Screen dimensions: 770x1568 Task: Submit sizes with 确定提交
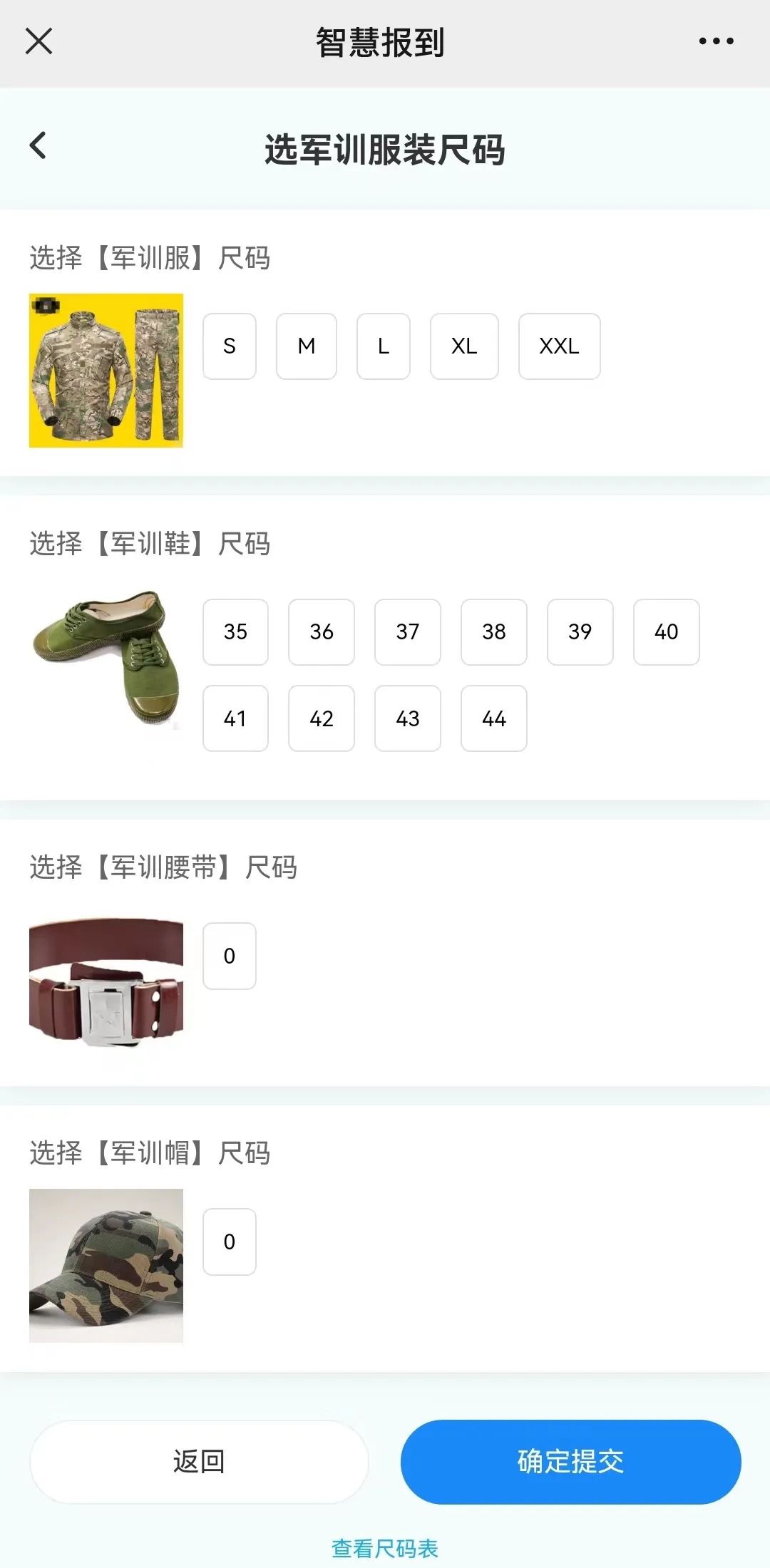pyautogui.click(x=570, y=1462)
